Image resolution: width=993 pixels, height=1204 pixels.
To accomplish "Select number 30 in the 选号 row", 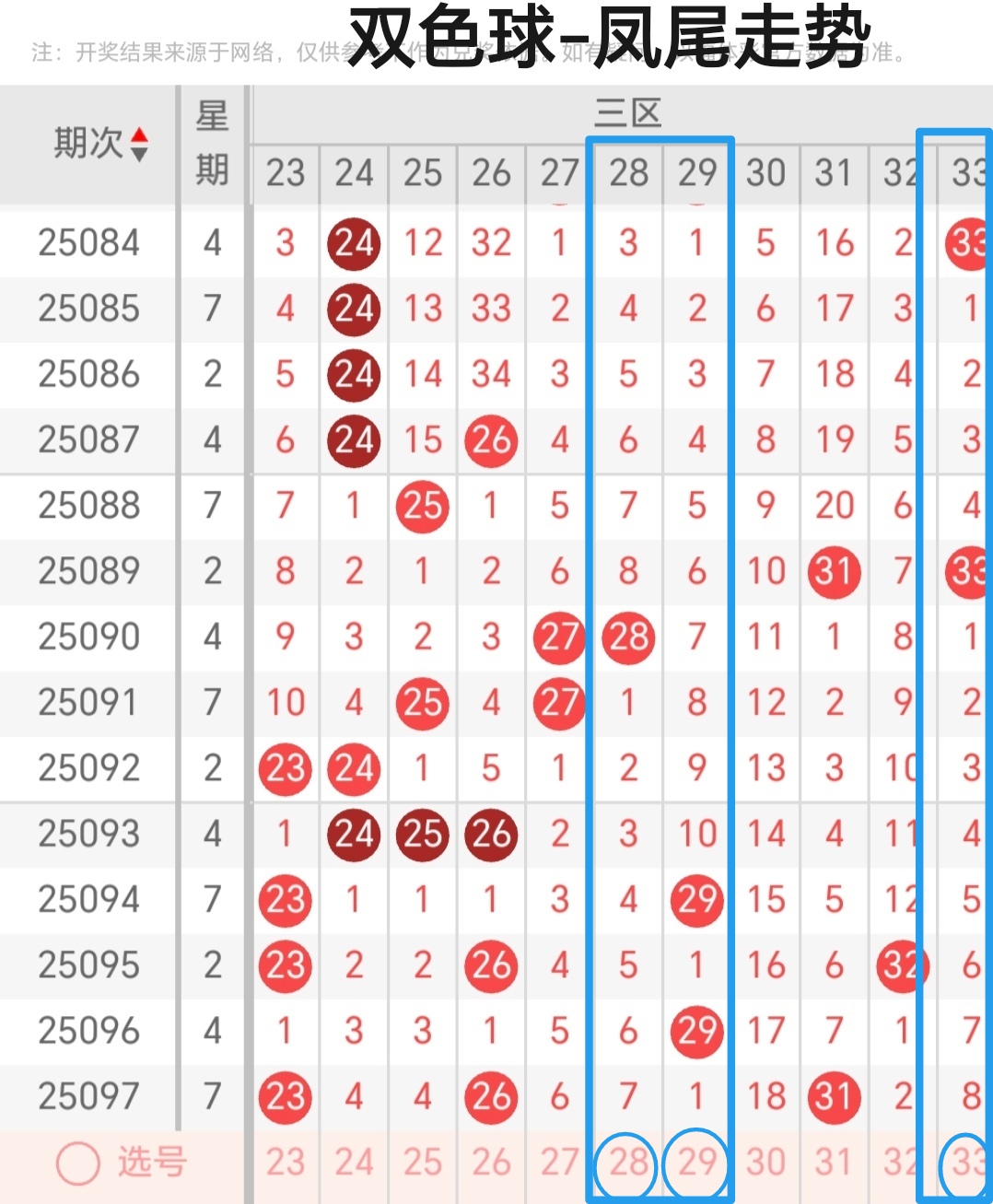I will point(765,1163).
